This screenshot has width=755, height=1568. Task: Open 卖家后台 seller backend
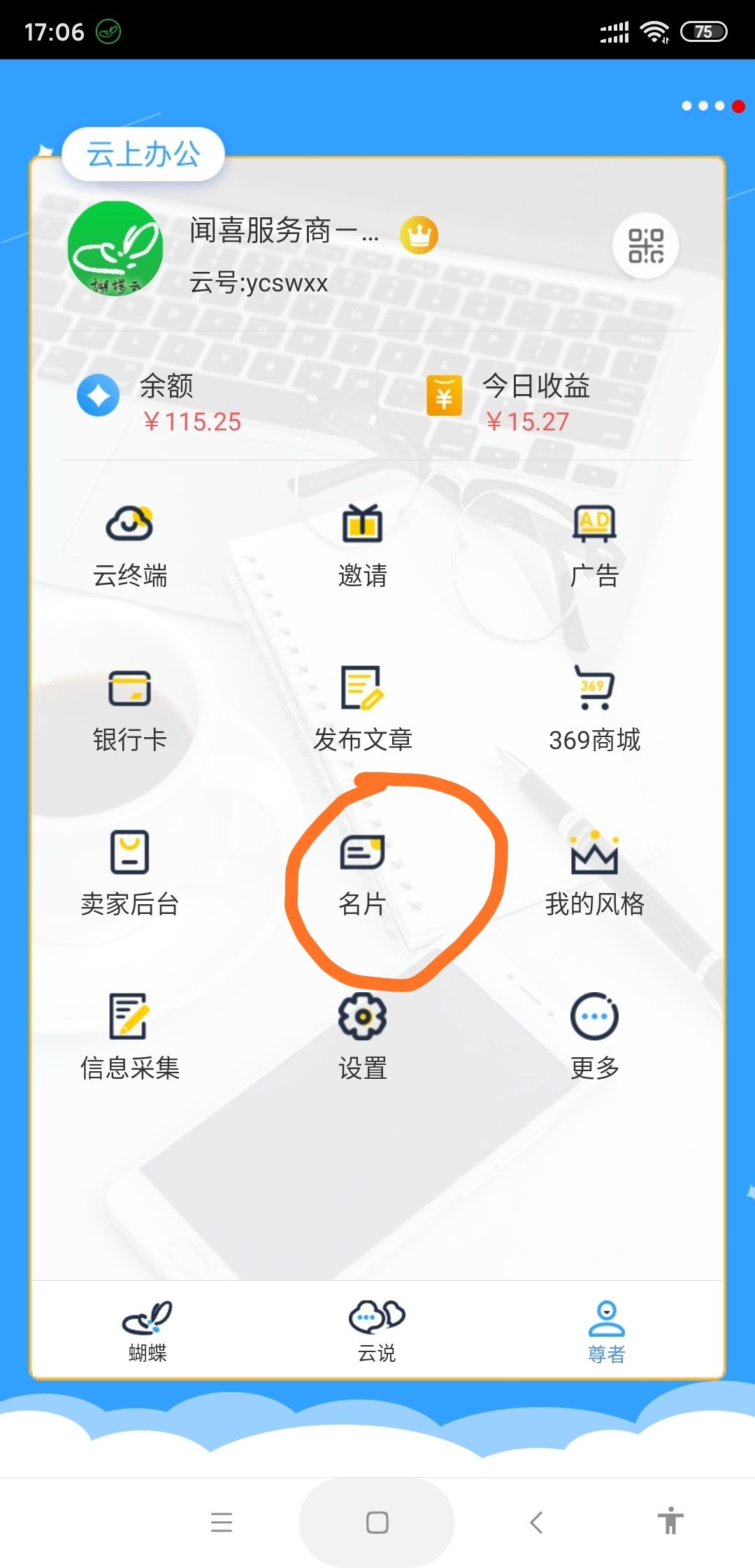[x=129, y=873]
